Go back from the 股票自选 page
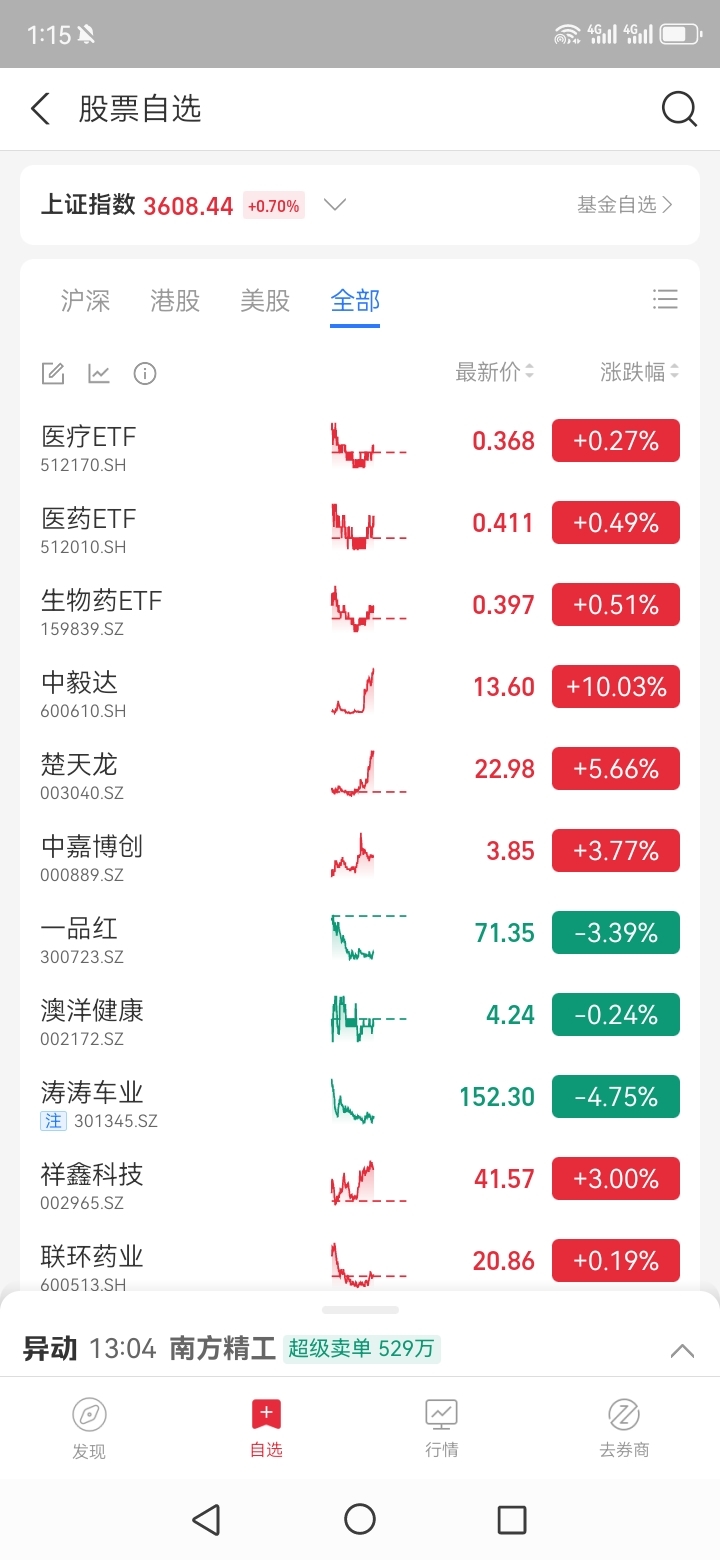 click(x=40, y=109)
